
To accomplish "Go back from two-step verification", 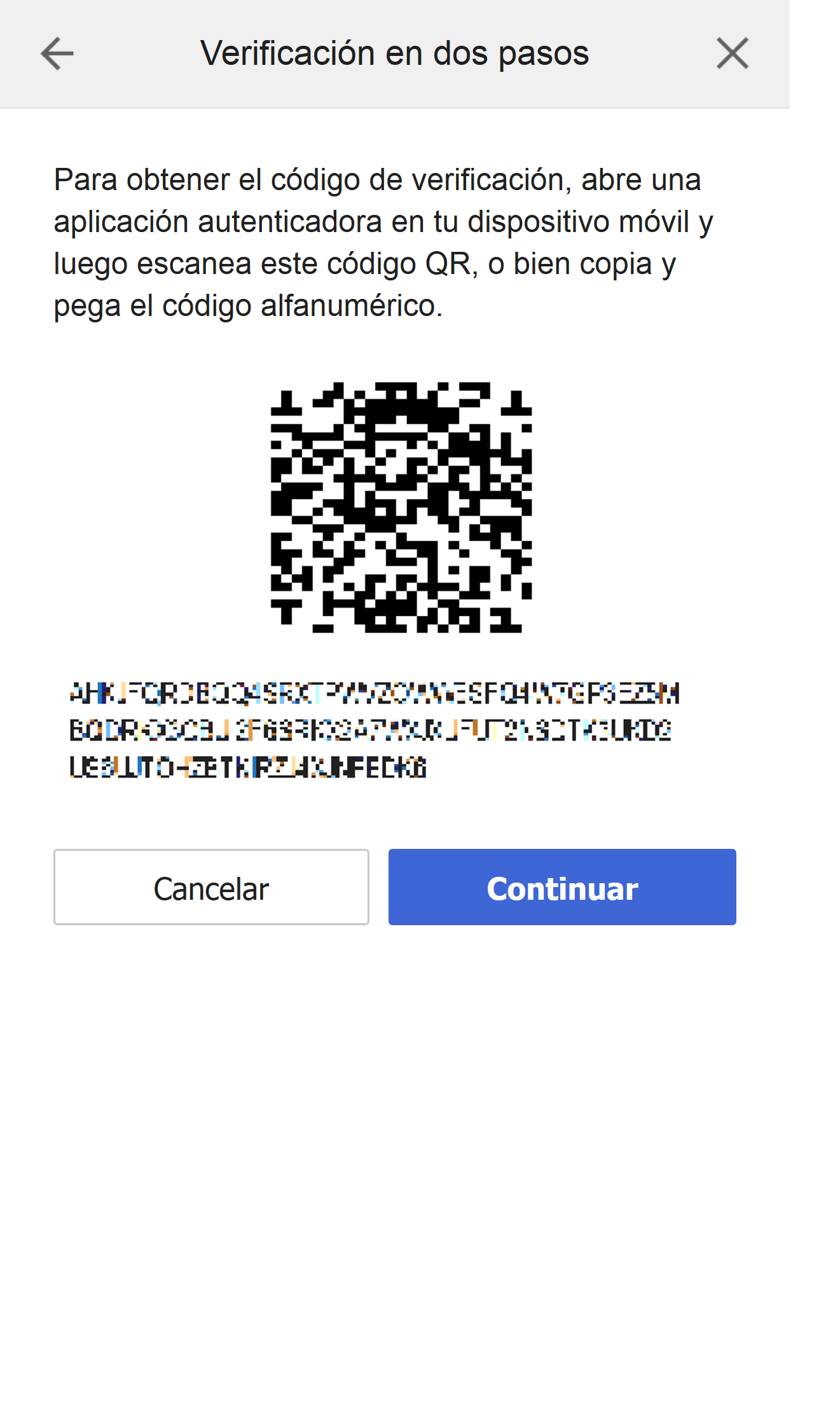I will click(x=57, y=53).
